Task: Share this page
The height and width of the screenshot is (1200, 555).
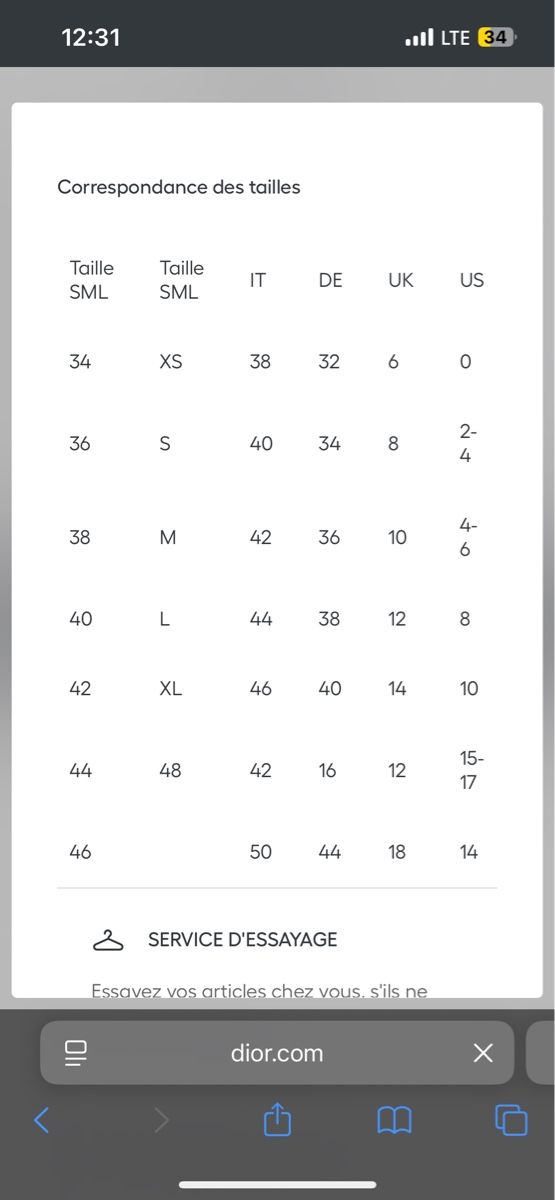Action: 277,1120
